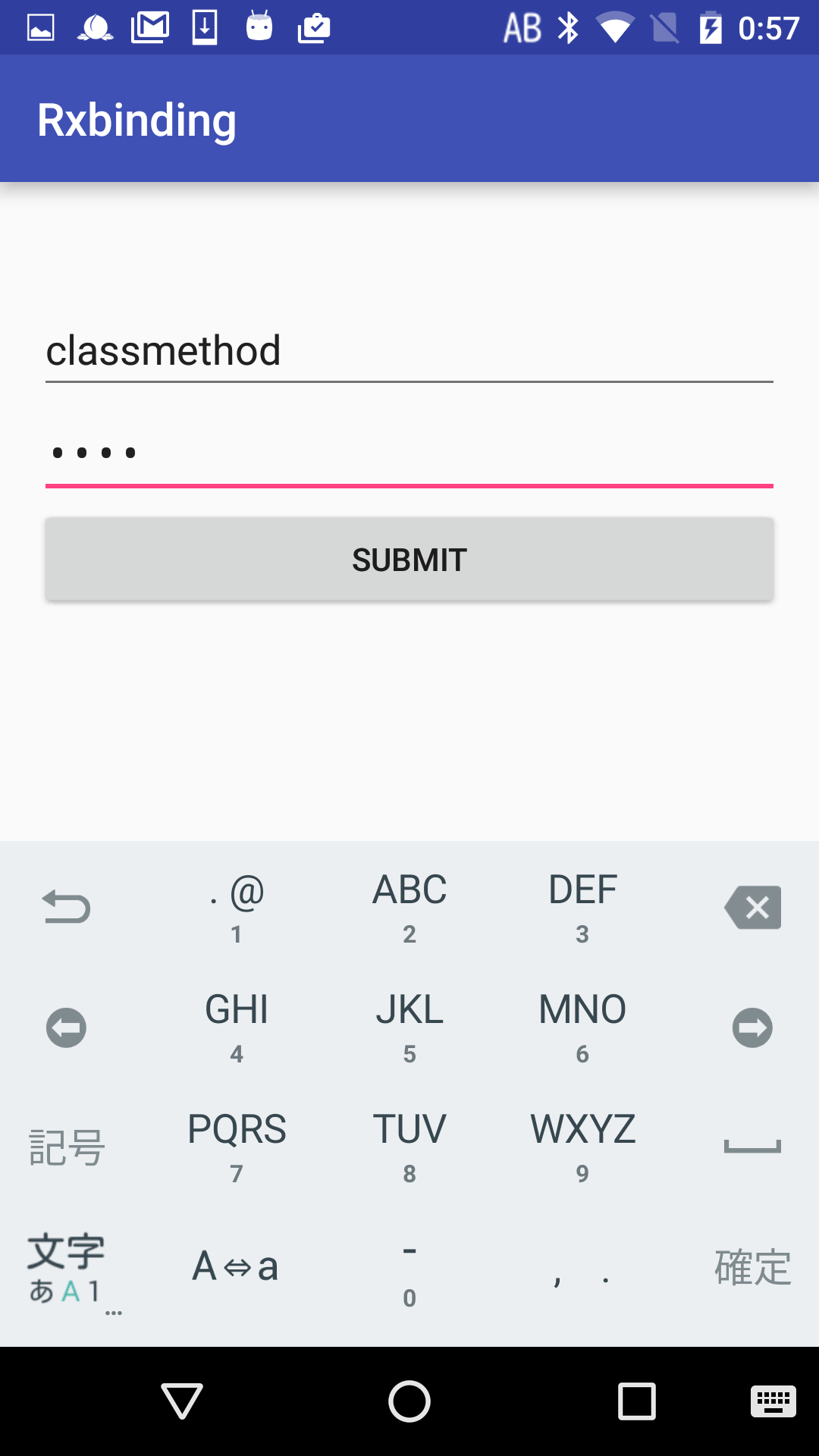The image size is (819, 1456).
Task: Switch input mode with the 文字 key
Action: pos(65,1263)
